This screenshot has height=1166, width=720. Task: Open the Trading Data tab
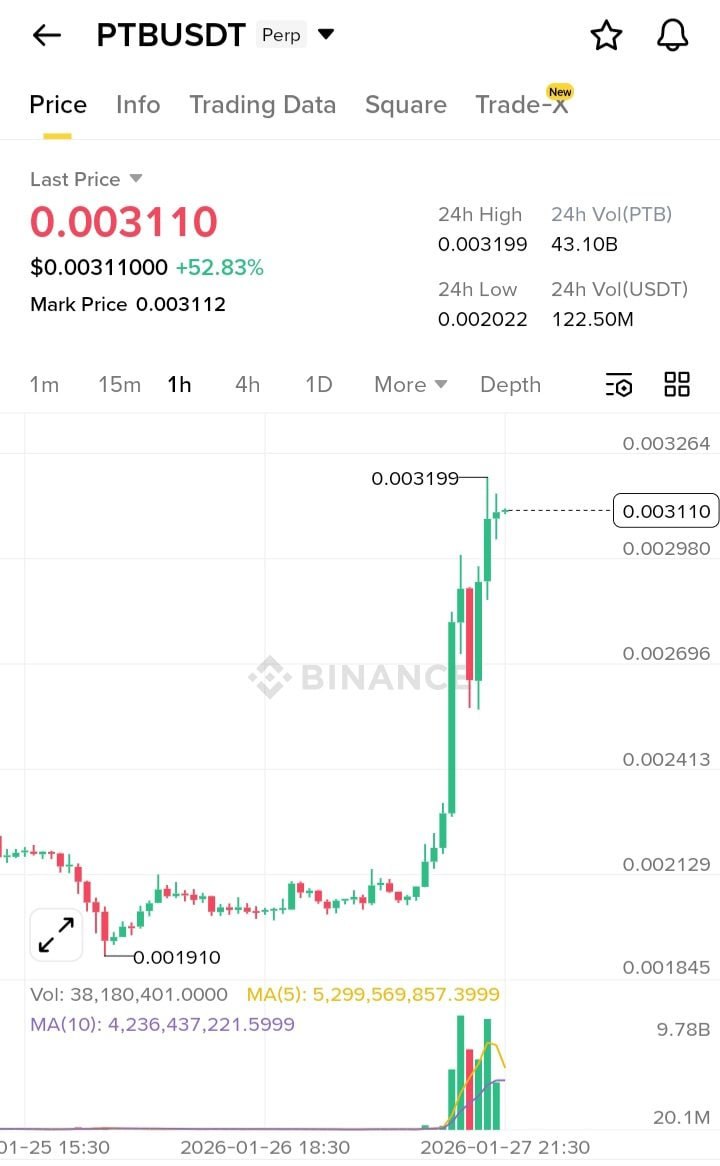click(262, 104)
